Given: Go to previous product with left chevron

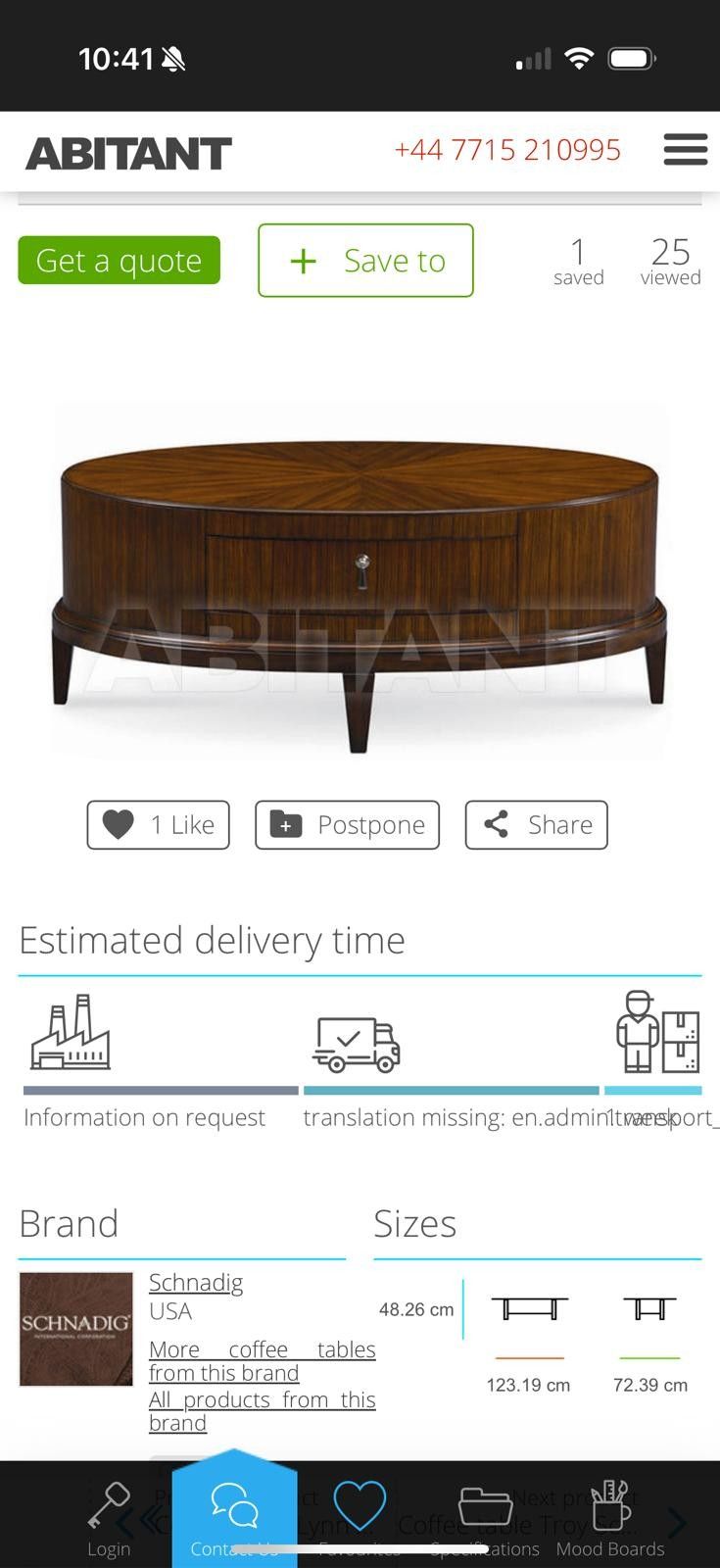Looking at the screenshot, I should (x=123, y=1522).
